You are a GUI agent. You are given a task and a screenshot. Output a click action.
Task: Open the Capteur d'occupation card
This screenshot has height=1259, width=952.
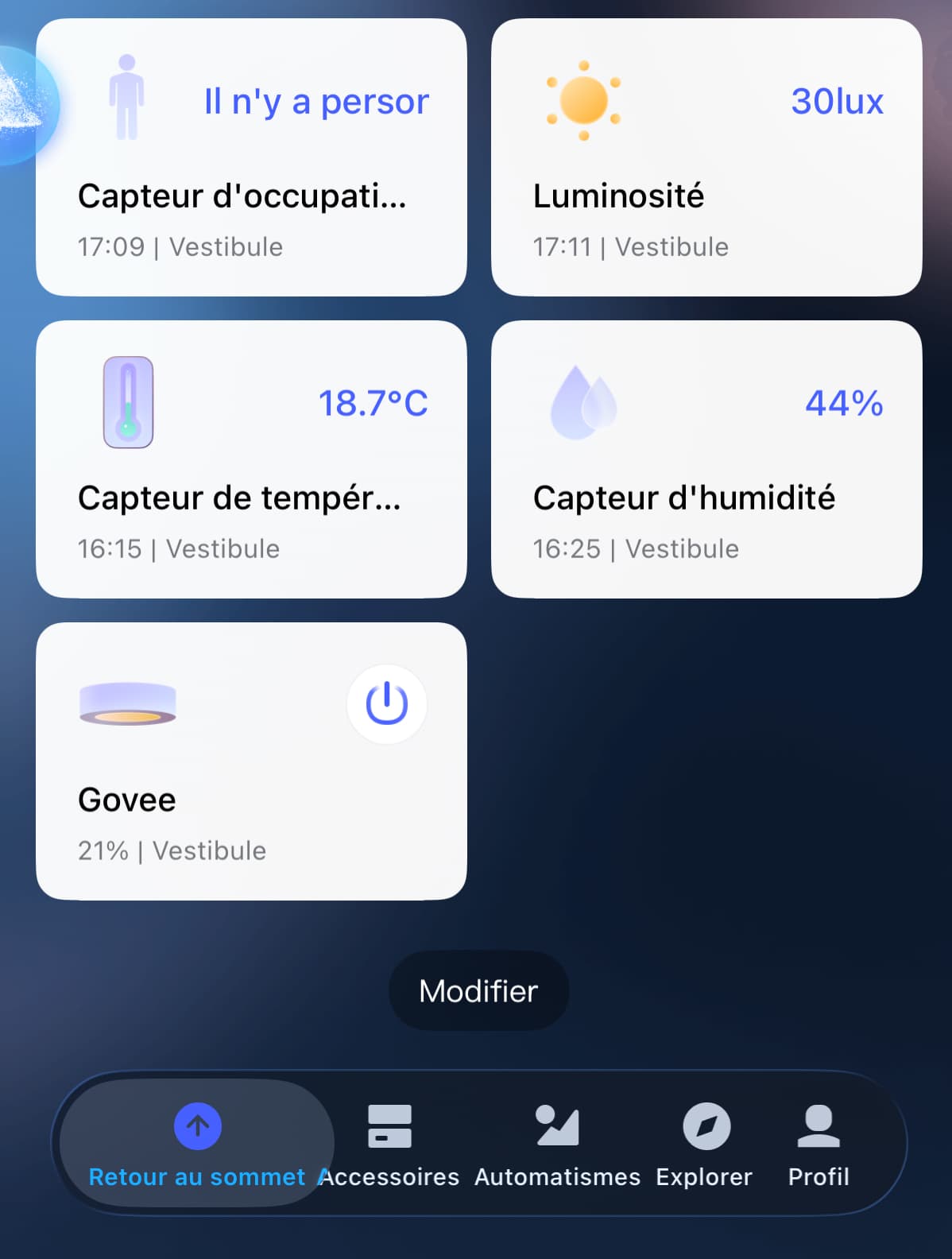251,157
